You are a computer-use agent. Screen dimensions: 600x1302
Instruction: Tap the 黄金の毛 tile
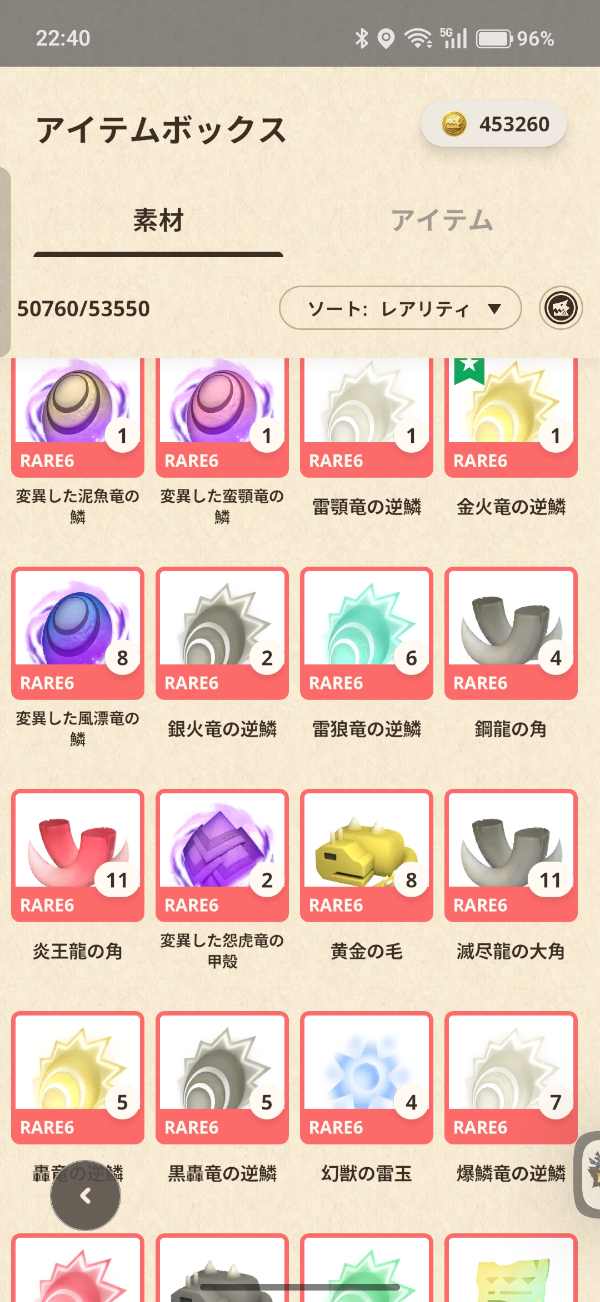(366, 855)
